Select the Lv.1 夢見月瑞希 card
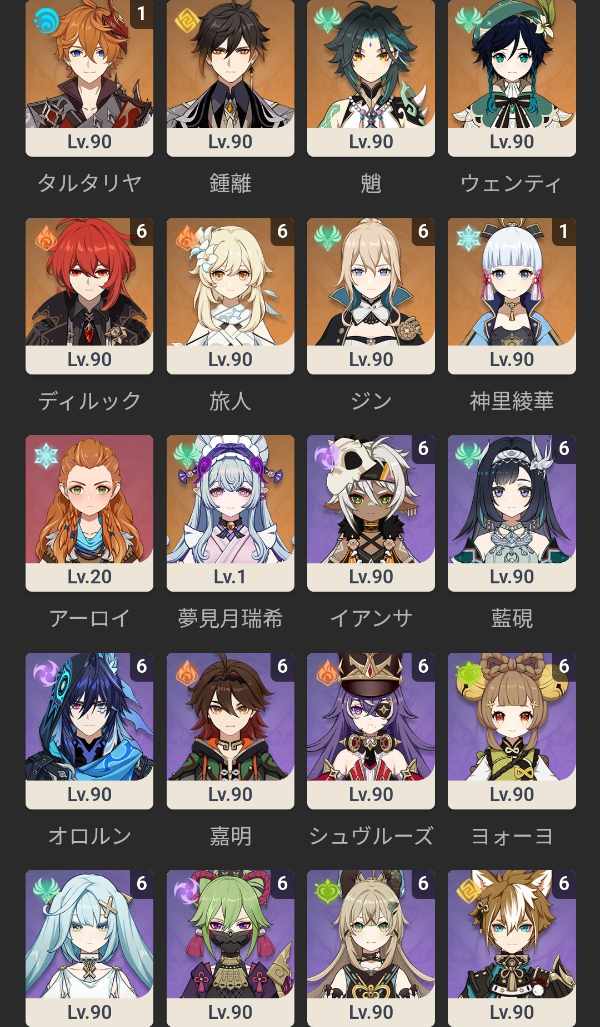The height and width of the screenshot is (1027, 600). [230, 510]
